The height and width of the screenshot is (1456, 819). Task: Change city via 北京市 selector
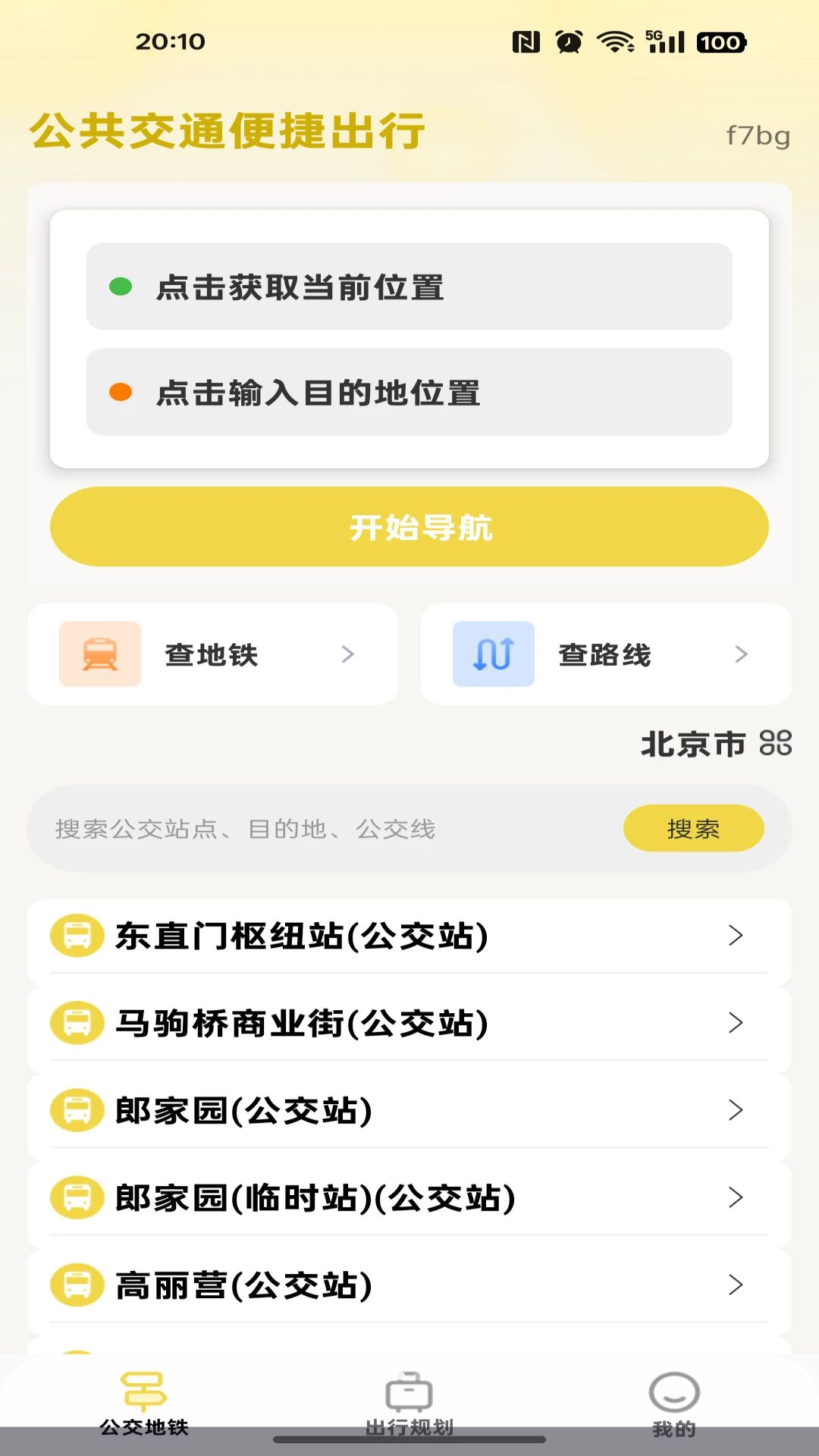(716, 744)
